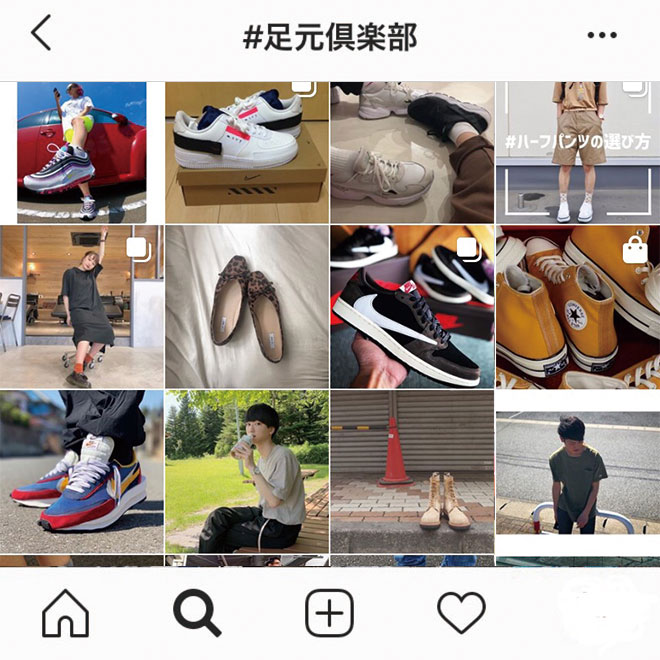This screenshot has width=660, height=660.
Task: Open the three-dot overflow menu
Action: click(x=602, y=36)
